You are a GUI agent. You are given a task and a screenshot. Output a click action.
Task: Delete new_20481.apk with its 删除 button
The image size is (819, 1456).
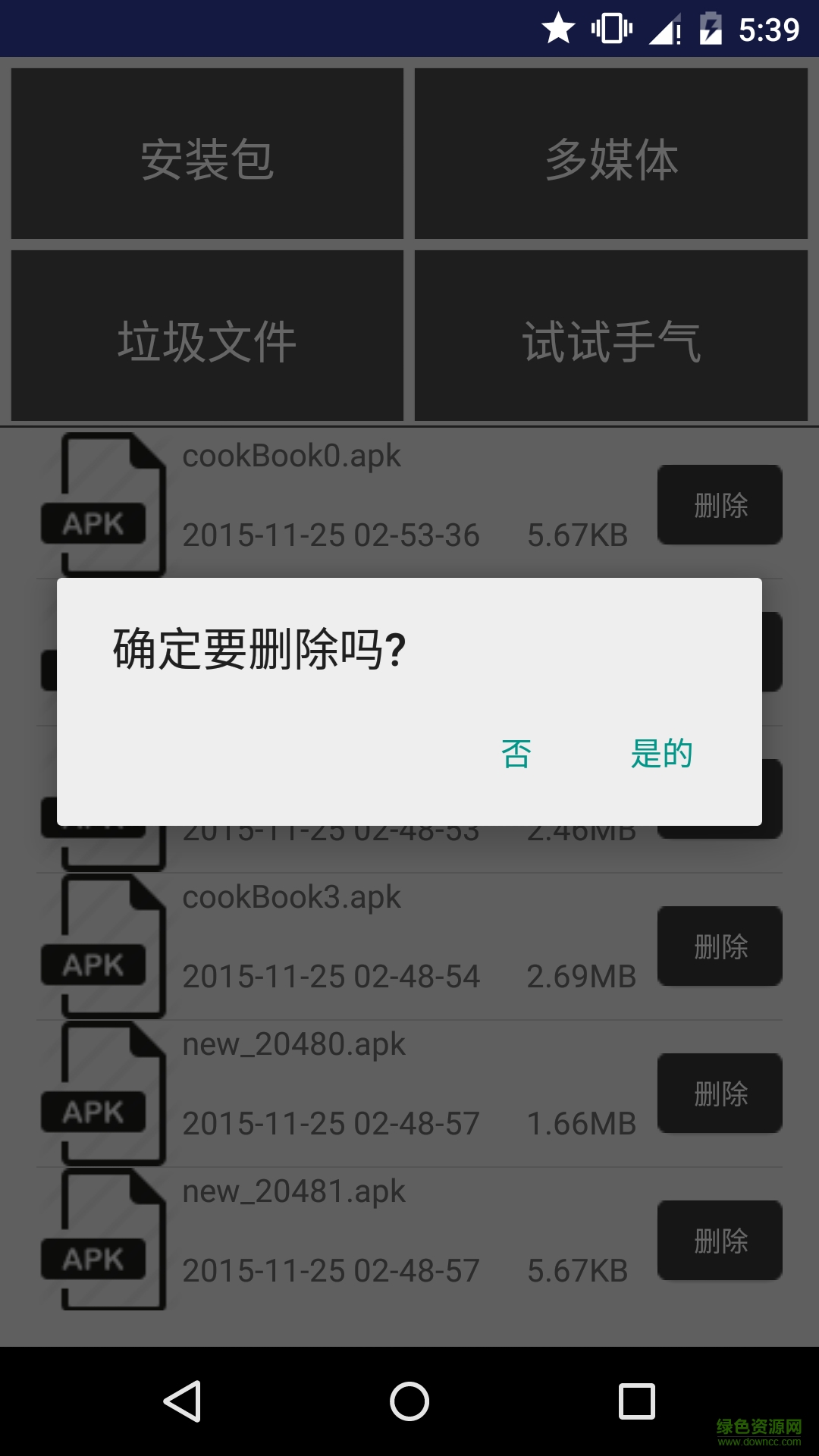pos(720,1241)
